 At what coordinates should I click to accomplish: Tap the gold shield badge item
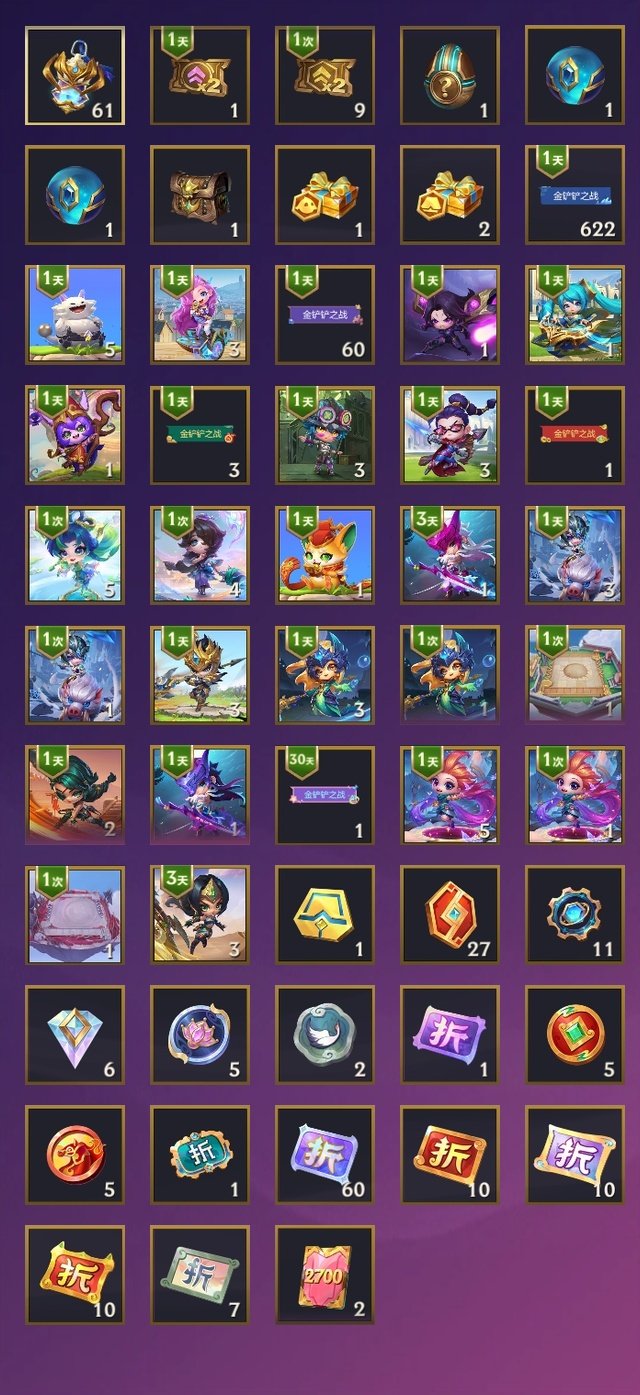click(x=325, y=915)
